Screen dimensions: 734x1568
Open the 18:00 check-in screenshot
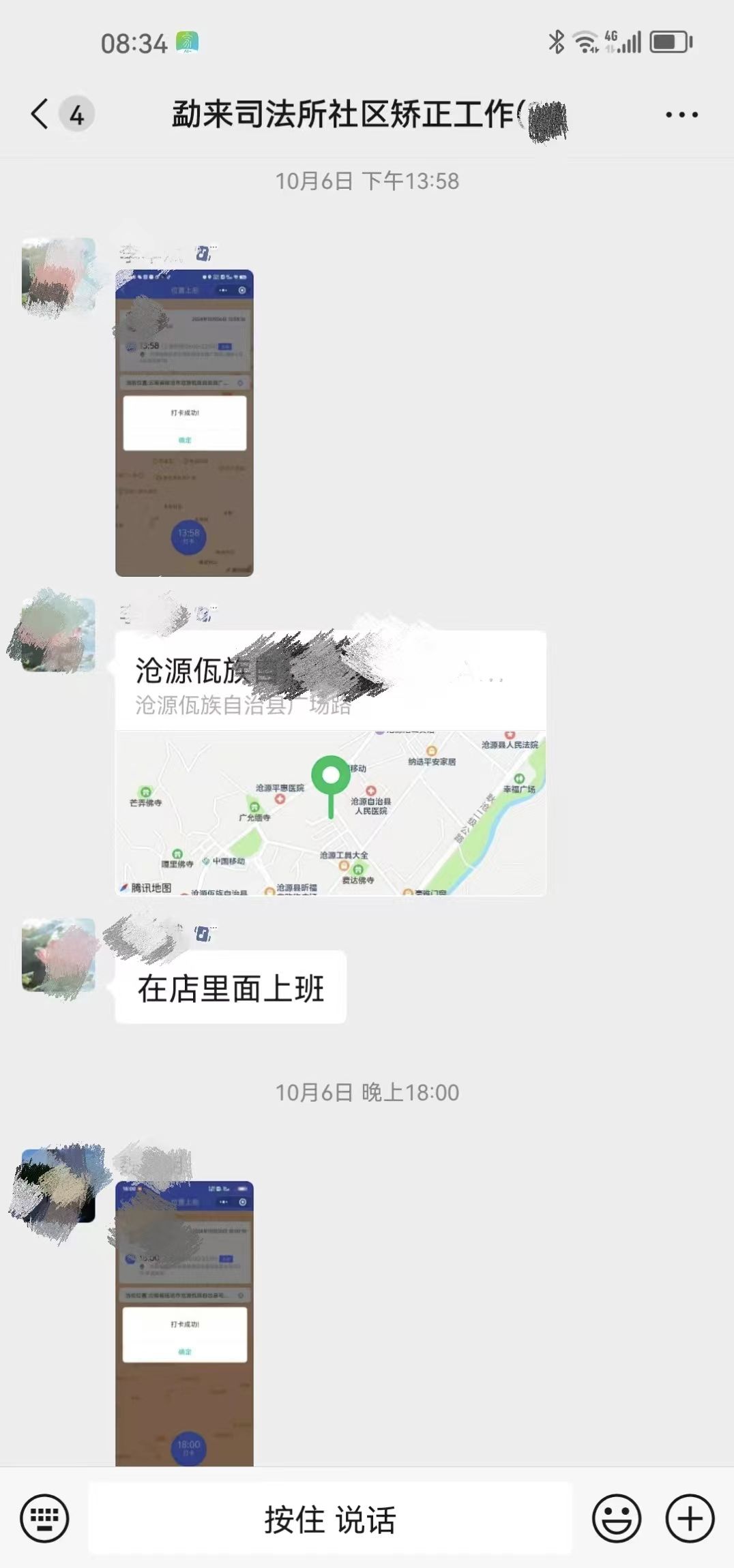click(184, 1323)
